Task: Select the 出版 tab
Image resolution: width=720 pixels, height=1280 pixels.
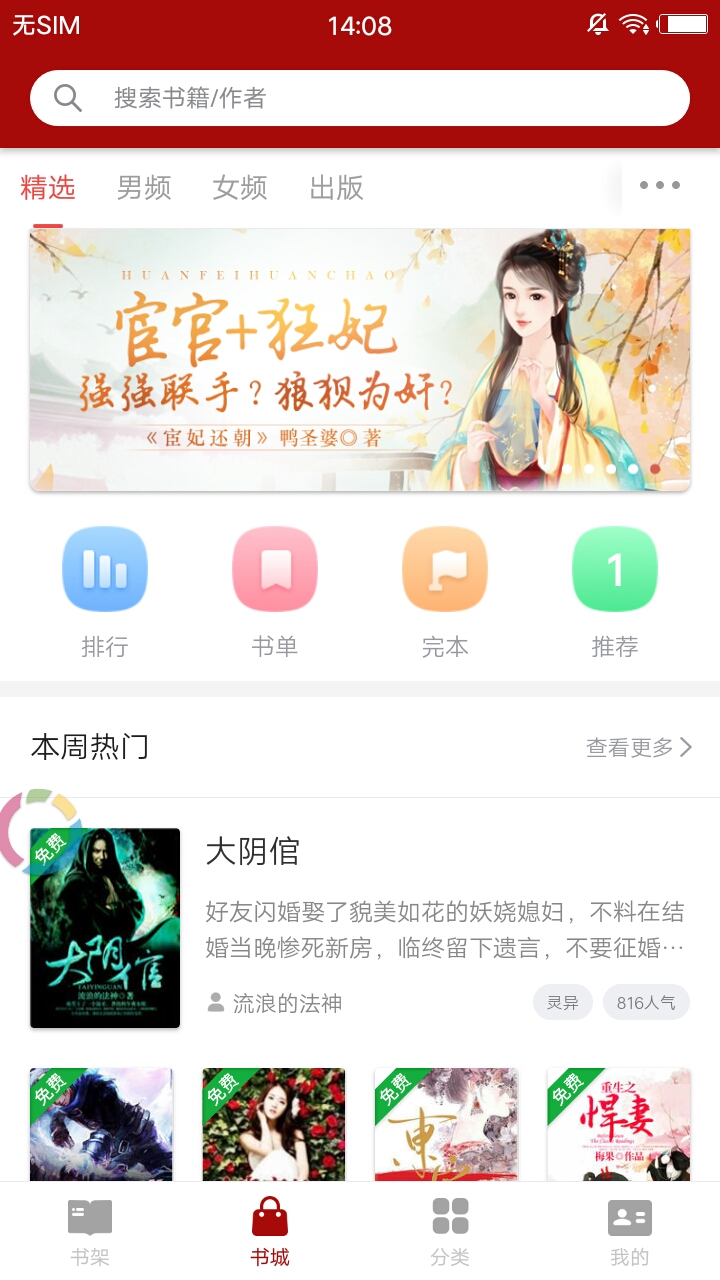Action: pyautogui.click(x=336, y=188)
